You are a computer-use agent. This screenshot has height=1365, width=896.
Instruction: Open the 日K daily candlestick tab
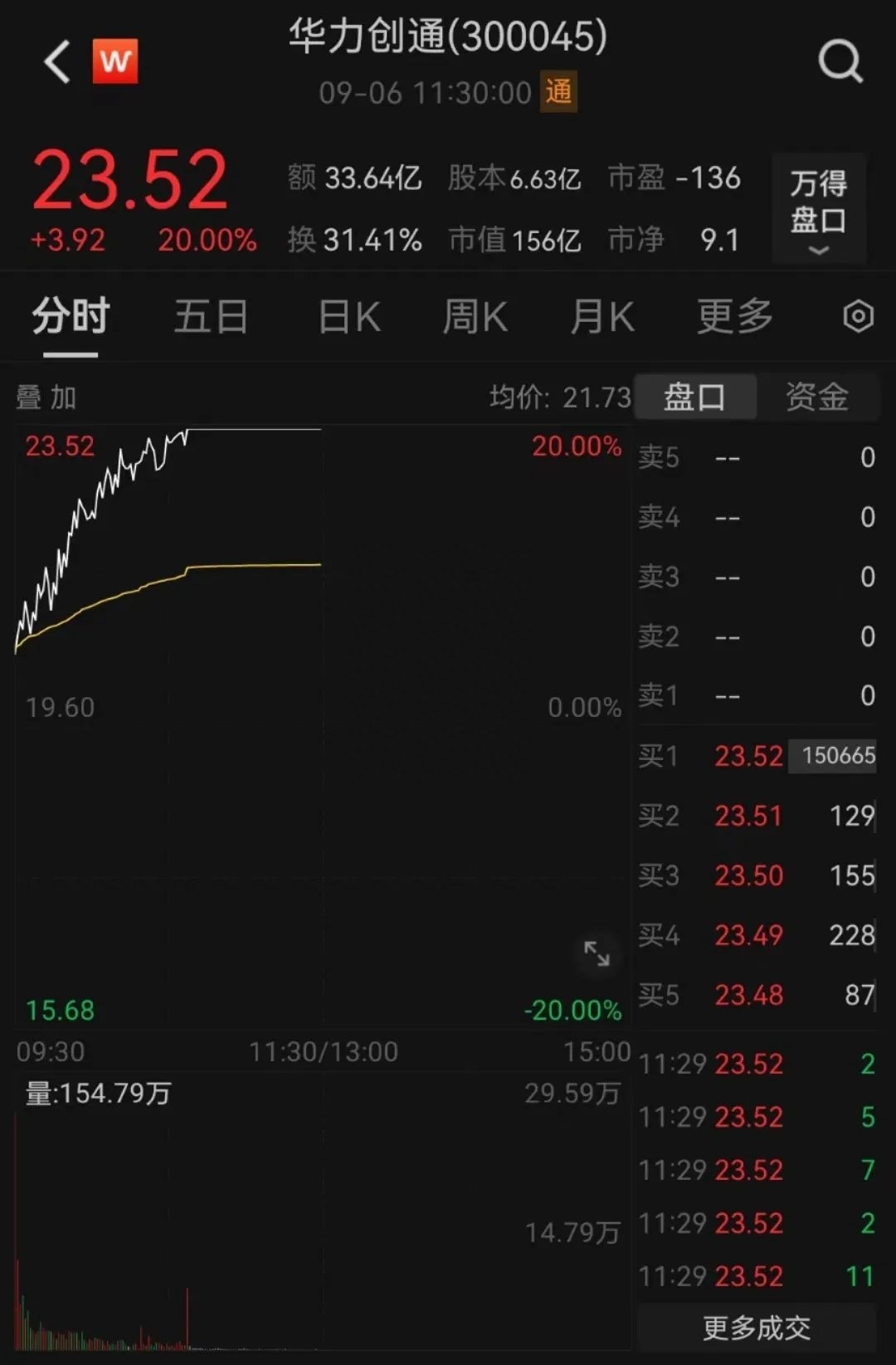point(349,316)
